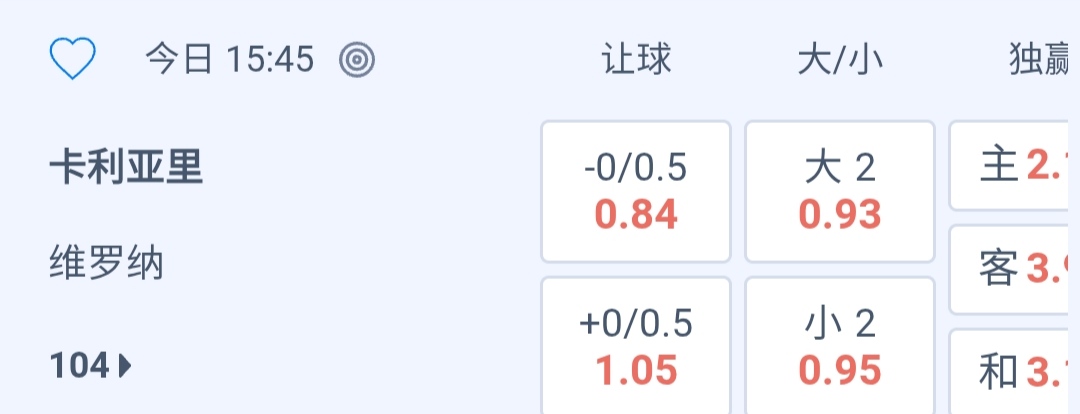Favorite the 卡利亚里 vs 维罗纳 match
This screenshot has height=414, width=1080.
click(x=72, y=60)
